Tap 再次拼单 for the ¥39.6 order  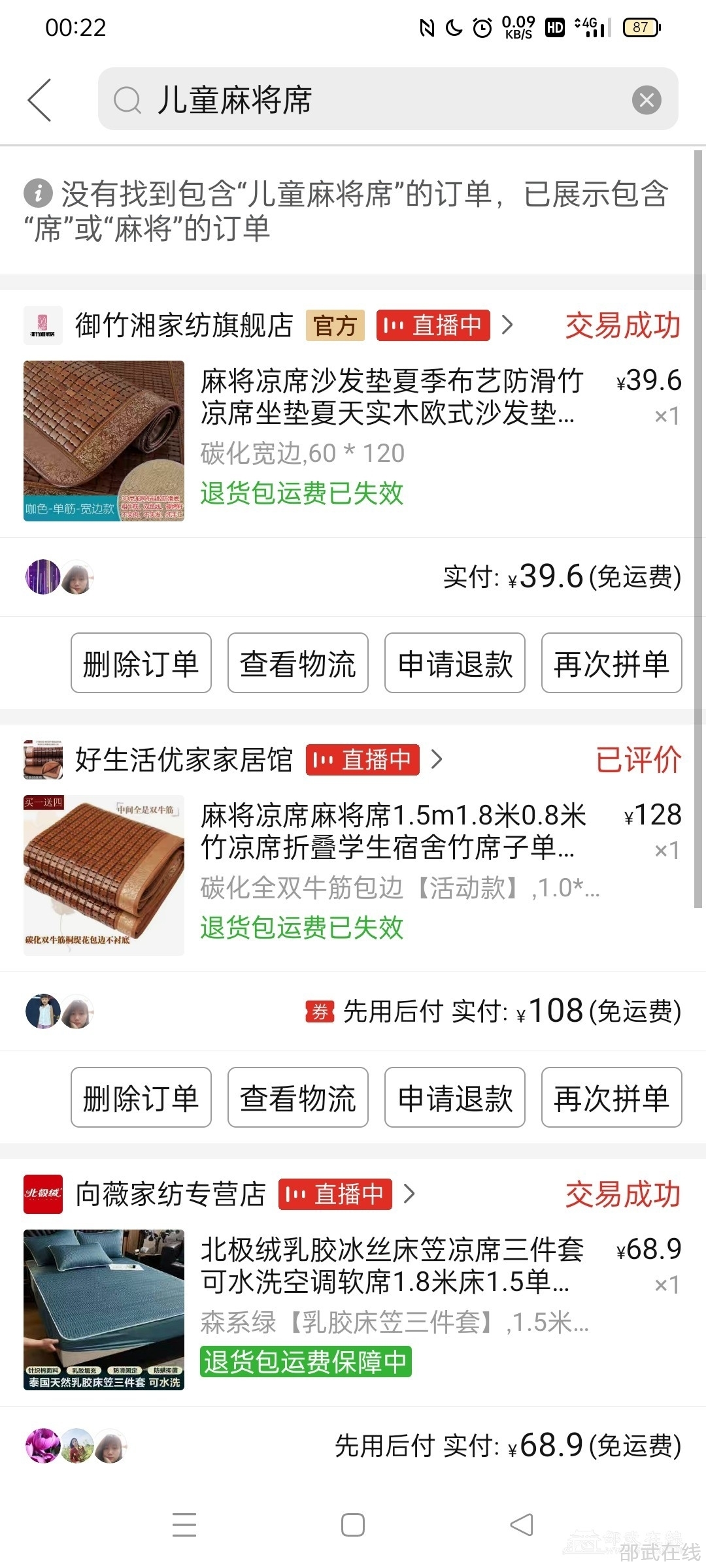[611, 663]
